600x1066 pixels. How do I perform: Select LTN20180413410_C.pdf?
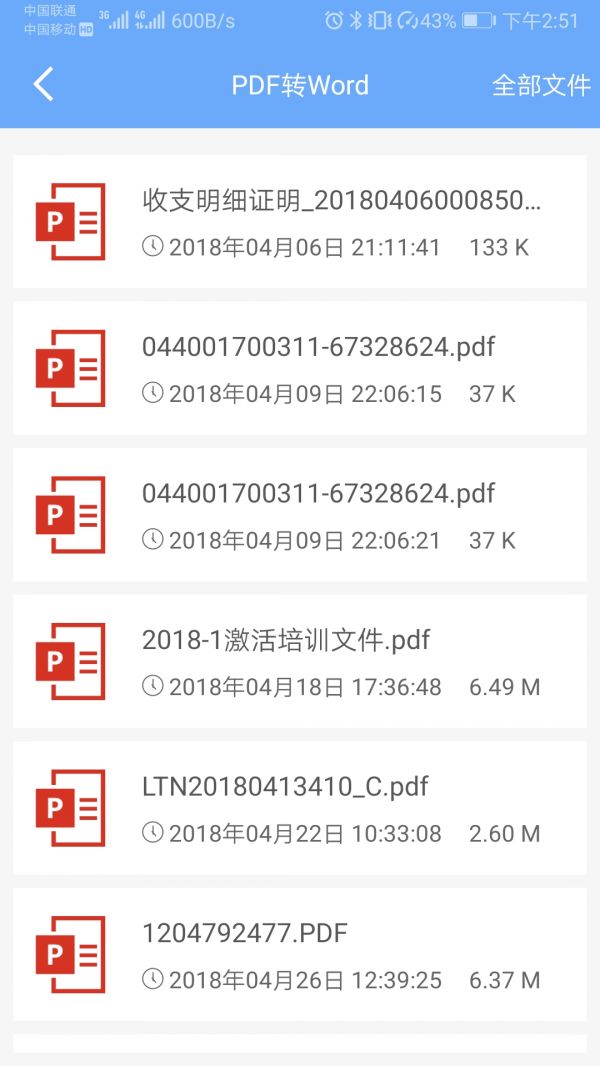[x=300, y=808]
